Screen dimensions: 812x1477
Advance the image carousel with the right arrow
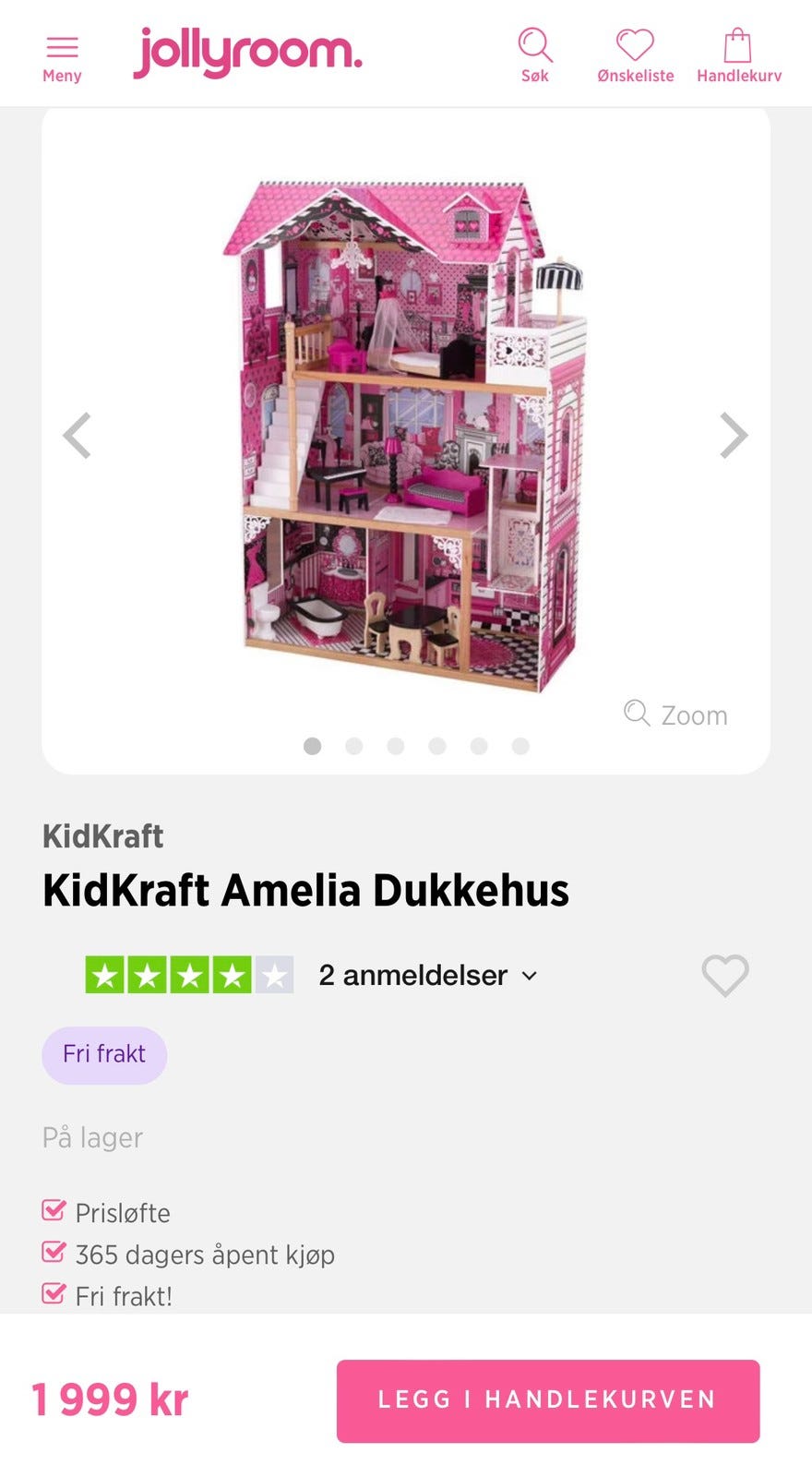tap(734, 434)
